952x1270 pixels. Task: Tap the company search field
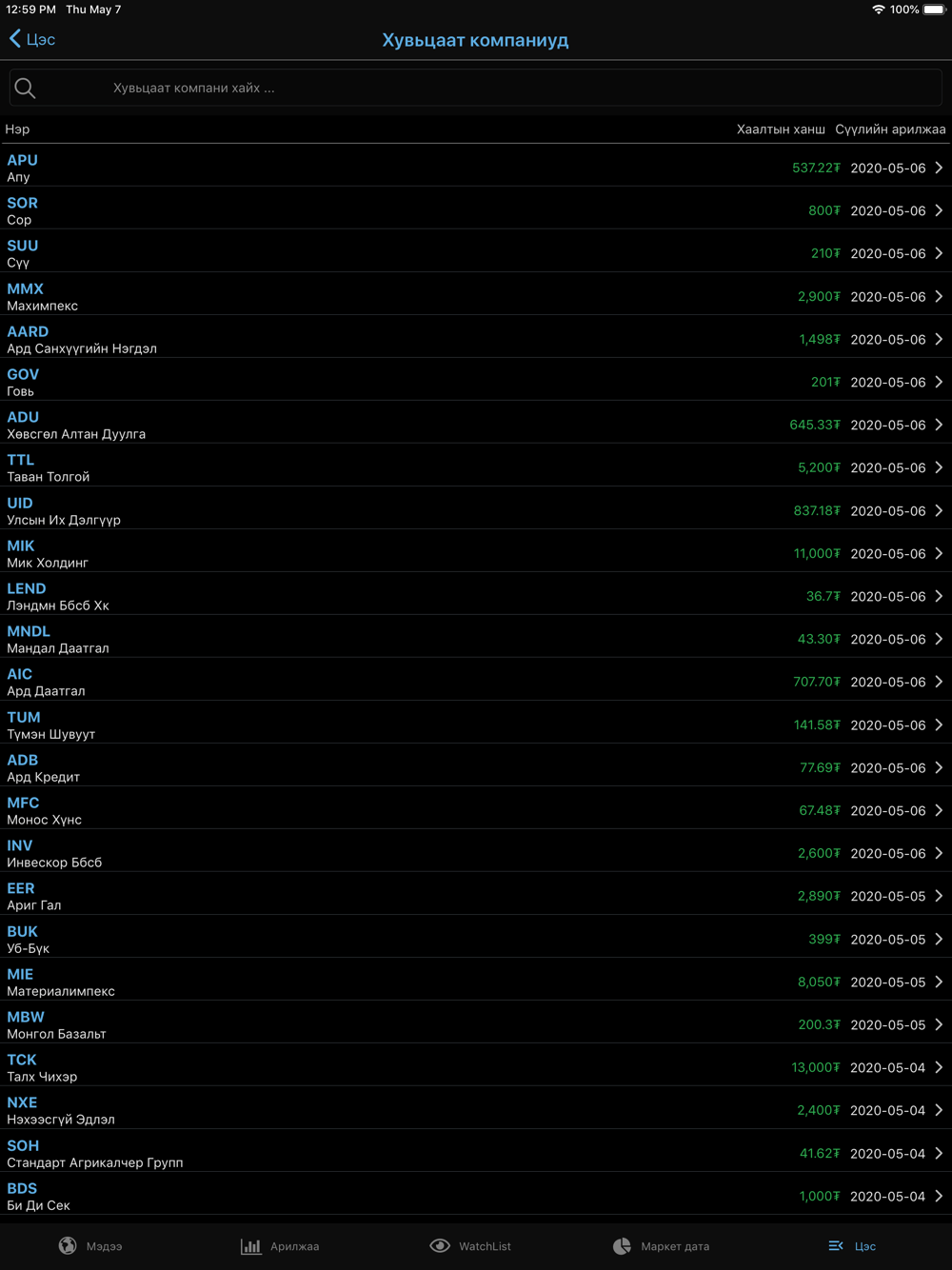[x=476, y=88]
